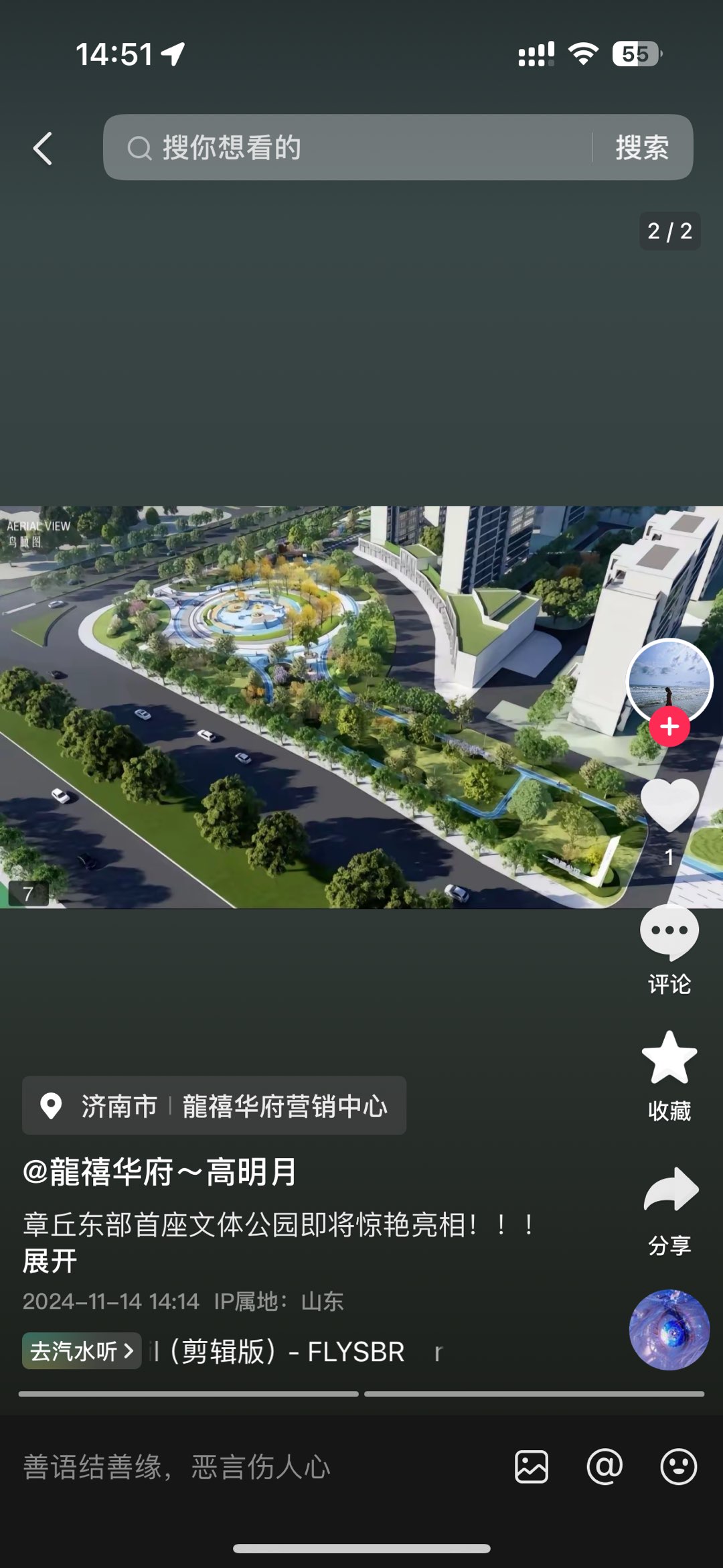This screenshot has width=723, height=1568.
Task: Open the author's profile avatar
Action: 669,680
